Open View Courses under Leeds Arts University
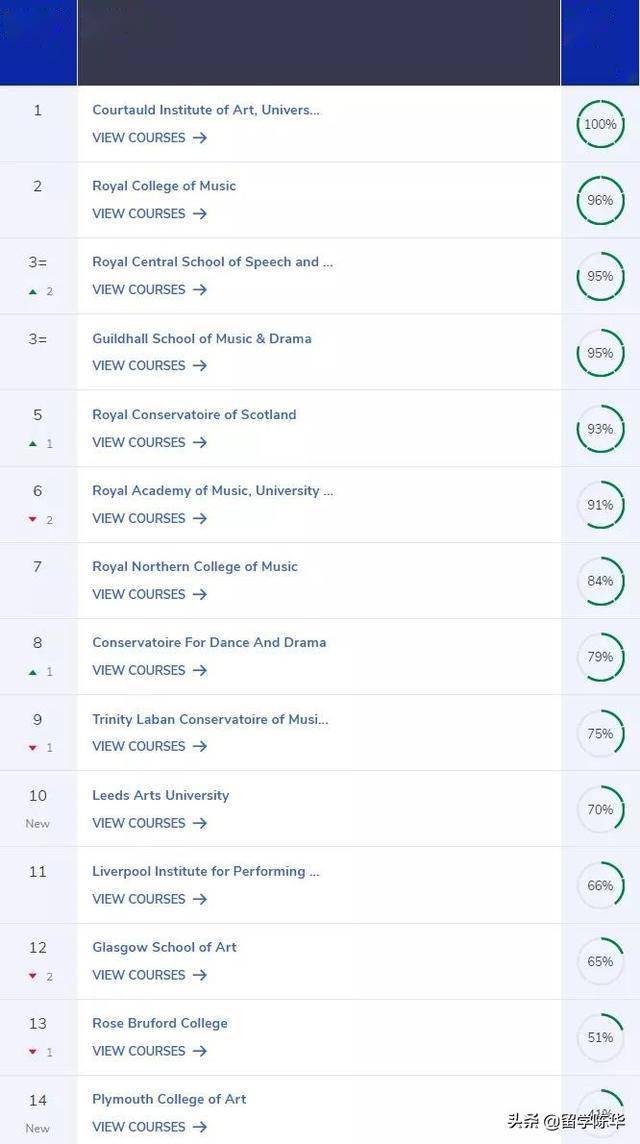 point(149,823)
